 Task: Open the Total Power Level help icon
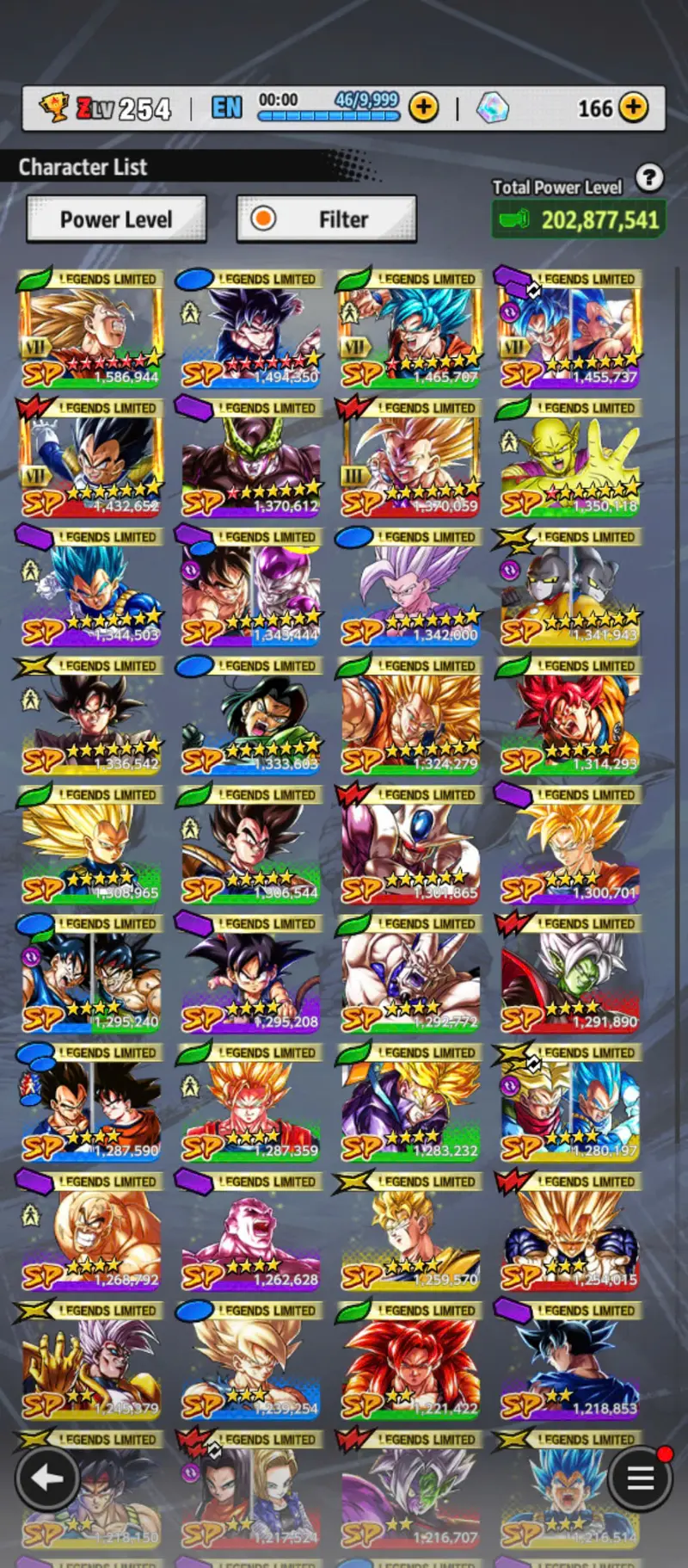[649, 178]
